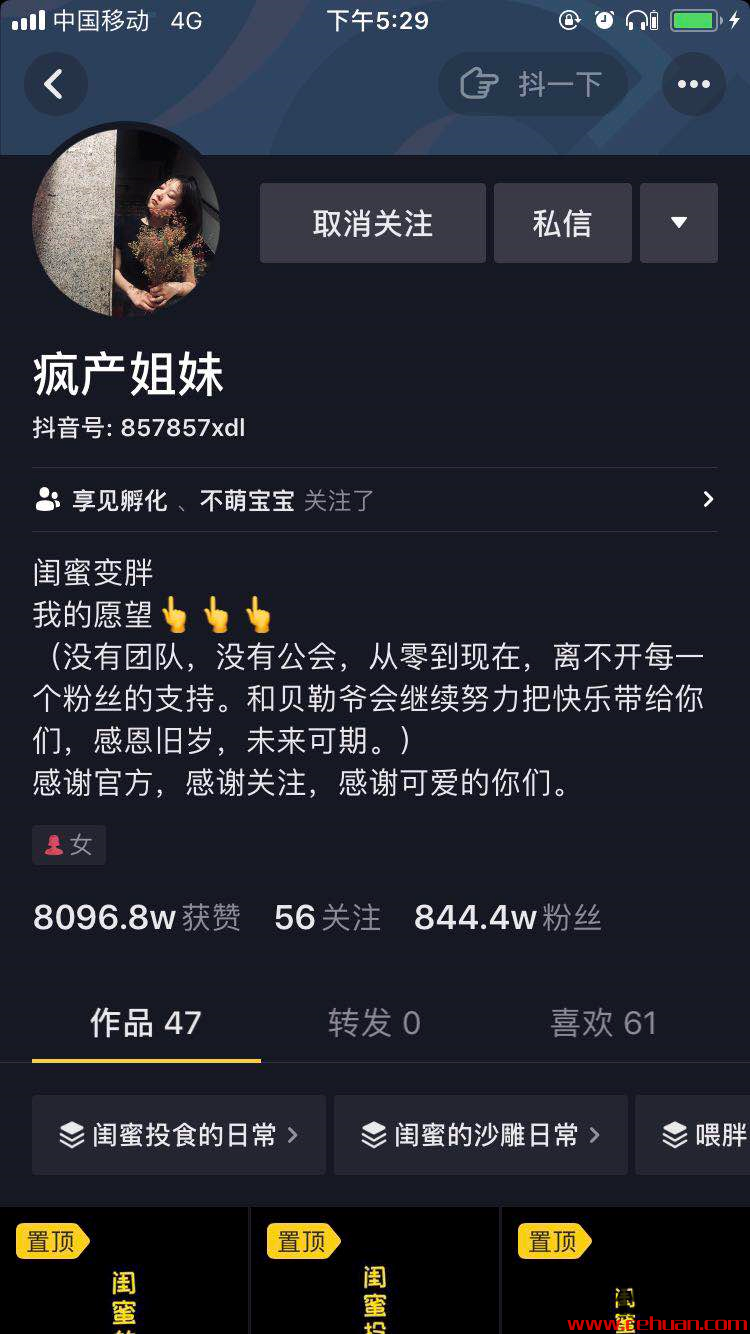The height and width of the screenshot is (1334, 750).
Task: Open the 闺蜜的沙雕日常 collection
Action: (481, 1135)
